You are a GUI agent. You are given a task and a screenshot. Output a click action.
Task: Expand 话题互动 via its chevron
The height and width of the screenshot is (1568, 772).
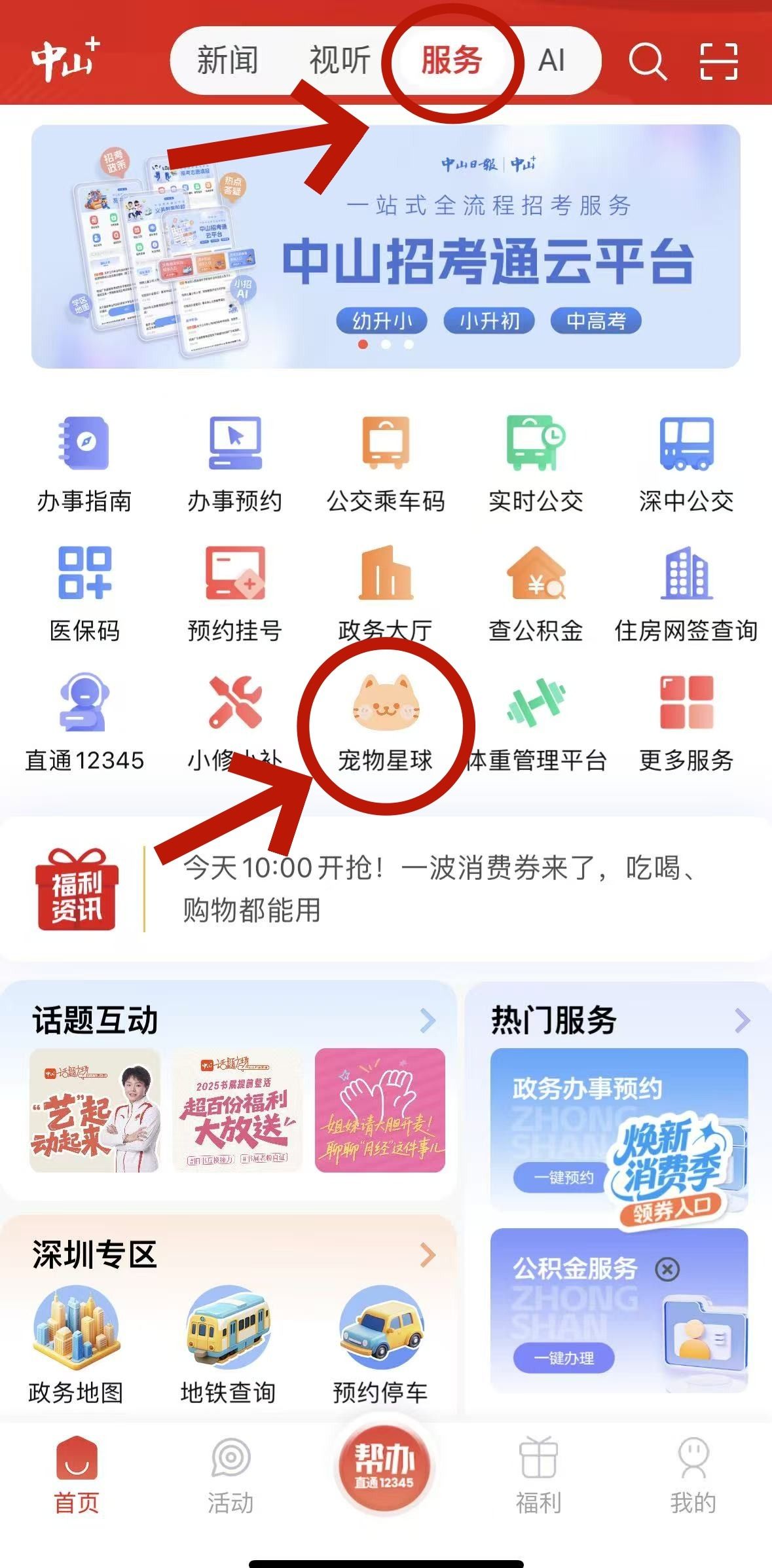pyautogui.click(x=428, y=1020)
